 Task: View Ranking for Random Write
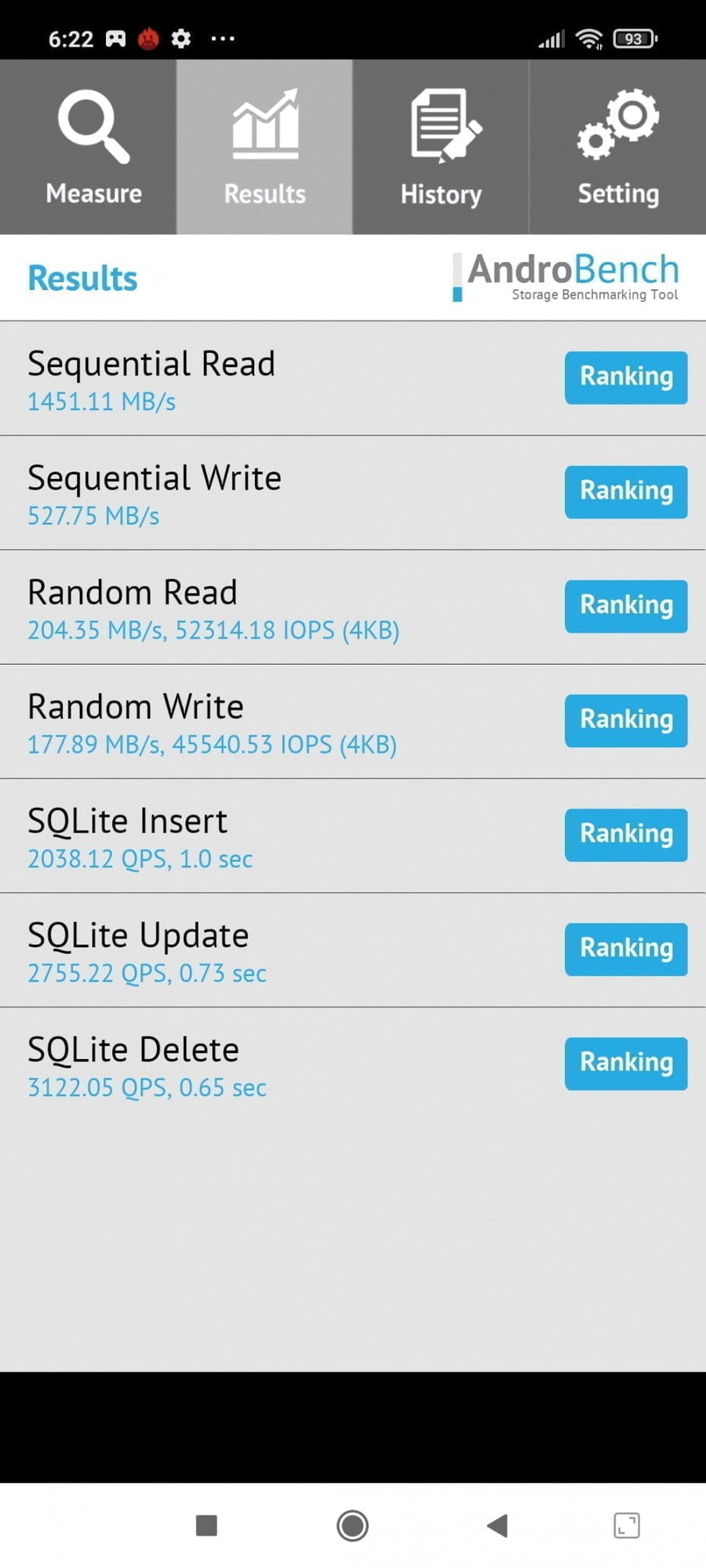[x=625, y=720]
